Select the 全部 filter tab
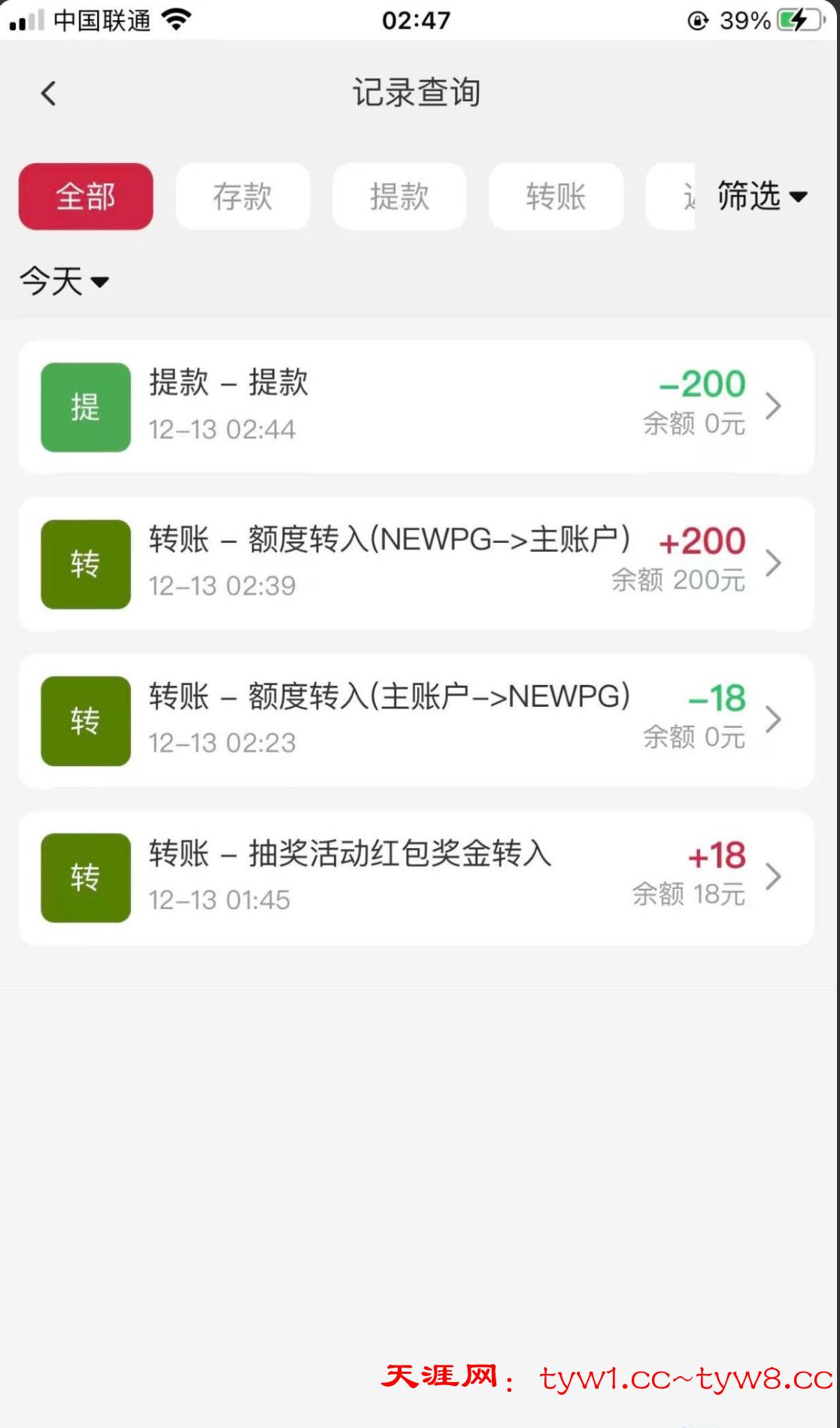 click(x=86, y=197)
